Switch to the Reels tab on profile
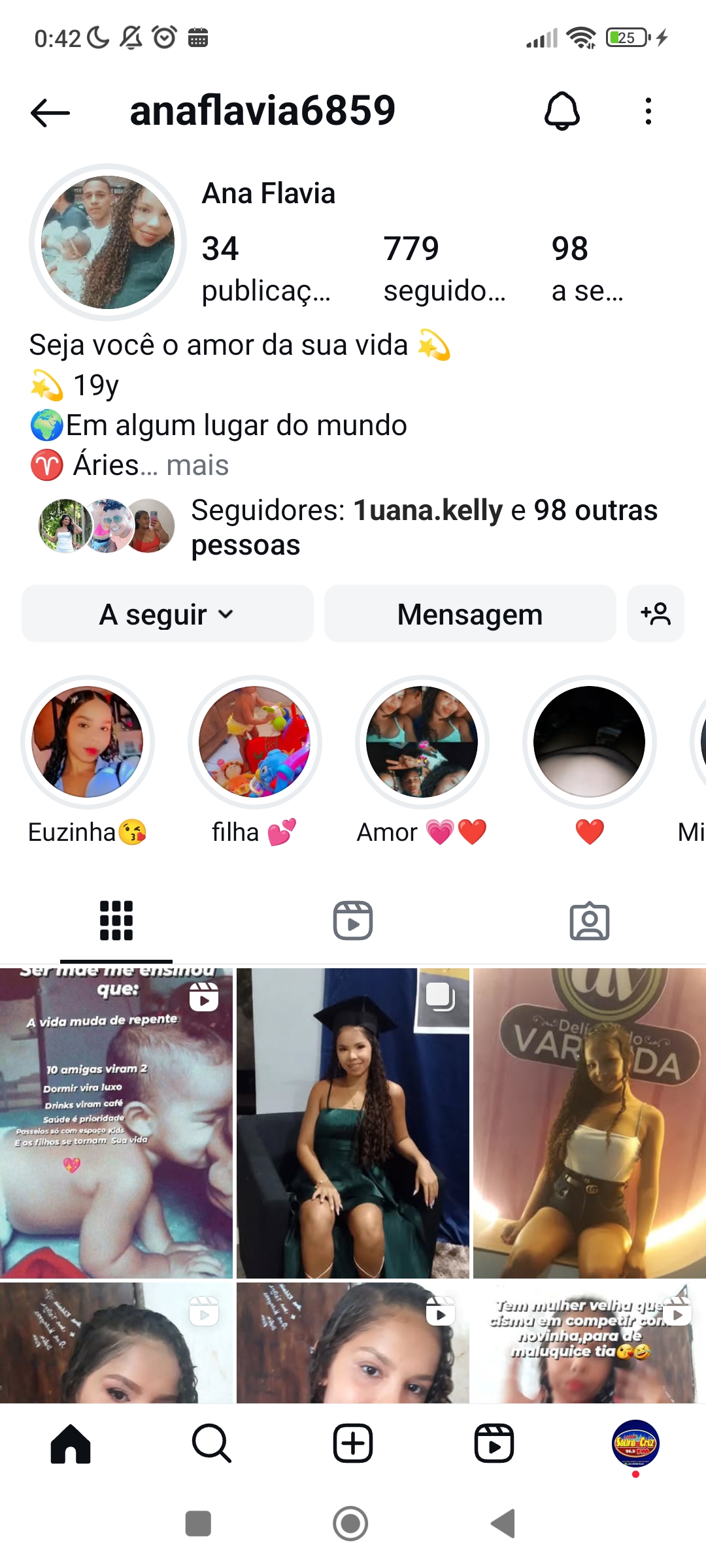The image size is (706, 1568). click(353, 921)
